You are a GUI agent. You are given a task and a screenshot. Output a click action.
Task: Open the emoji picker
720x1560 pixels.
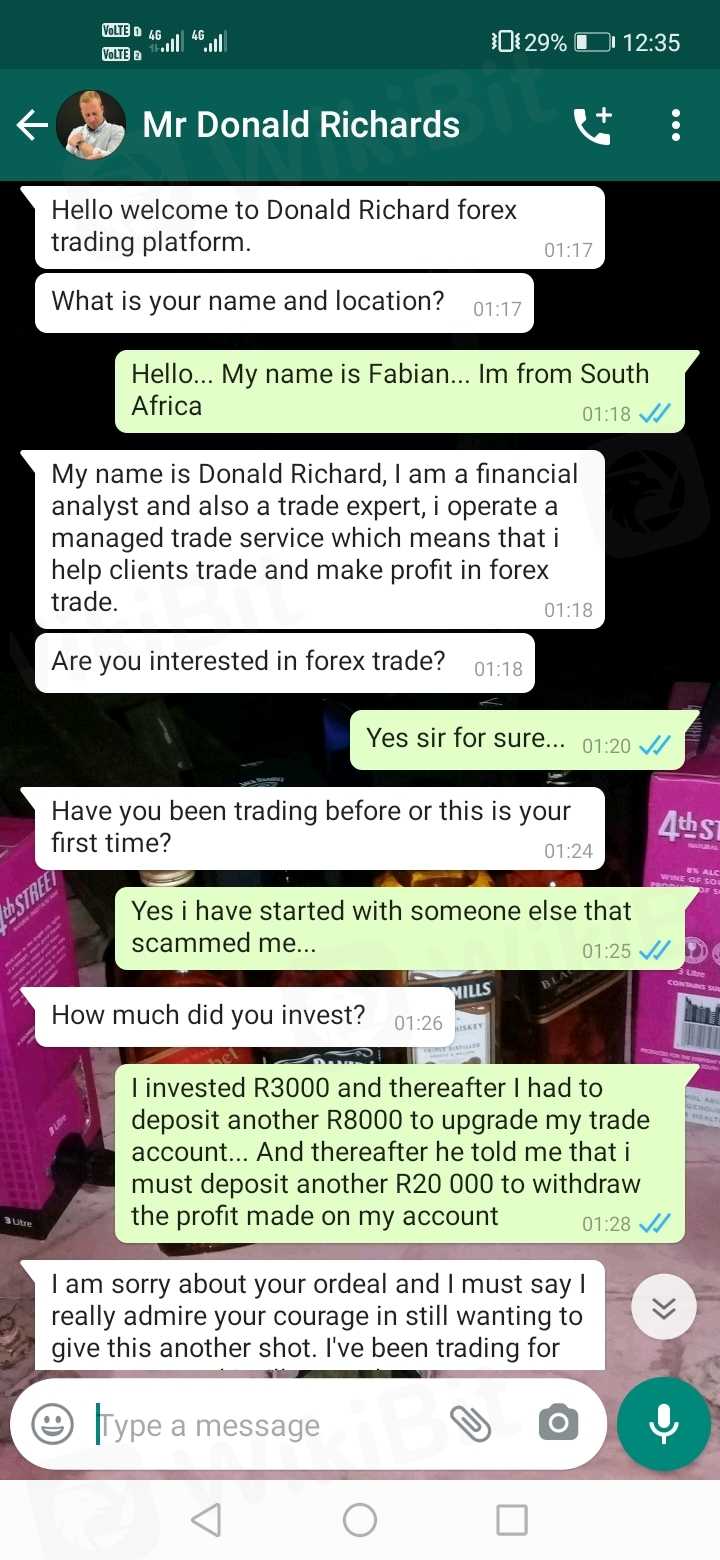point(52,1424)
